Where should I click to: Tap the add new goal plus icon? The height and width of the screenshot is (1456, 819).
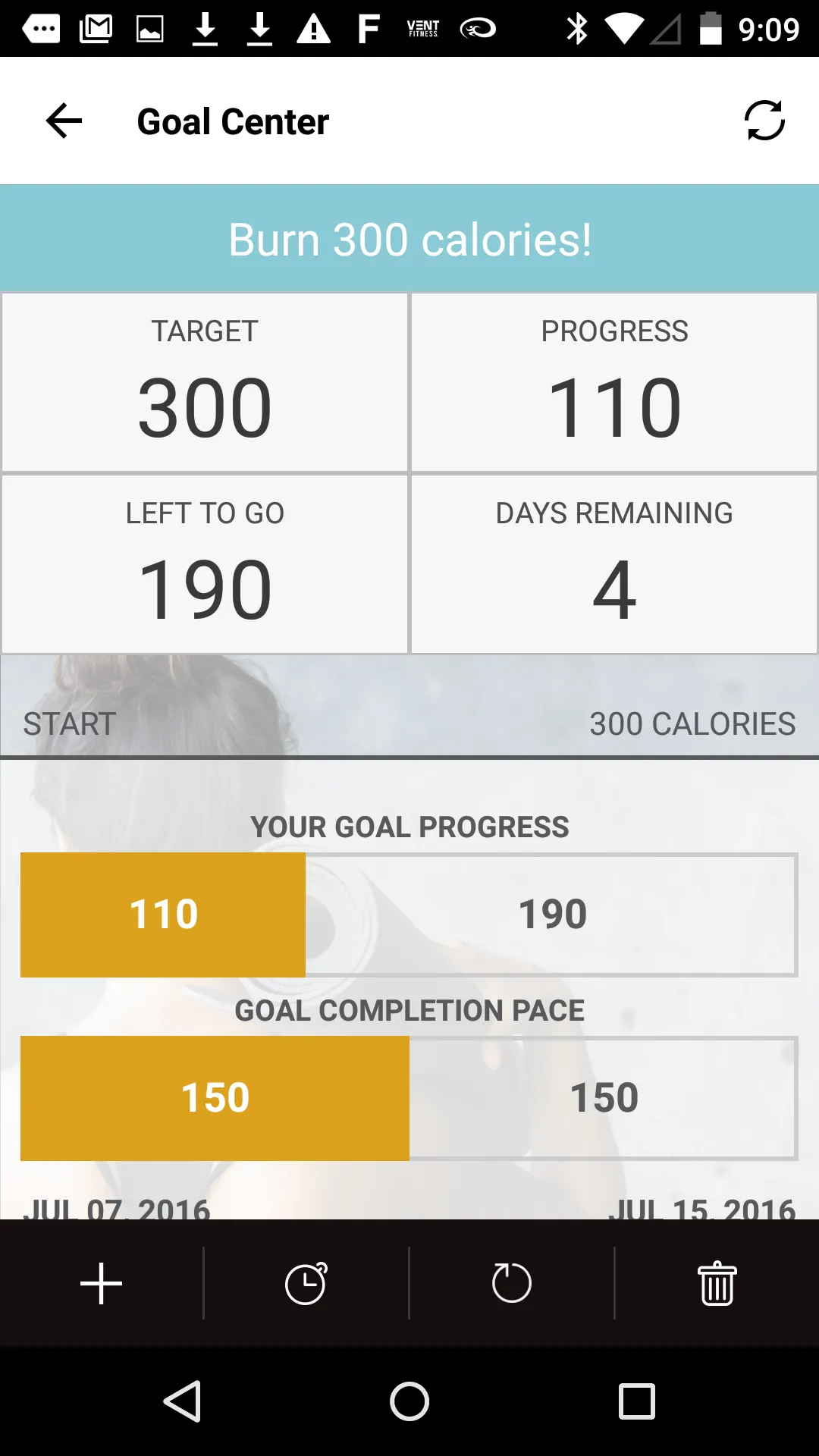pyautogui.click(x=101, y=1283)
